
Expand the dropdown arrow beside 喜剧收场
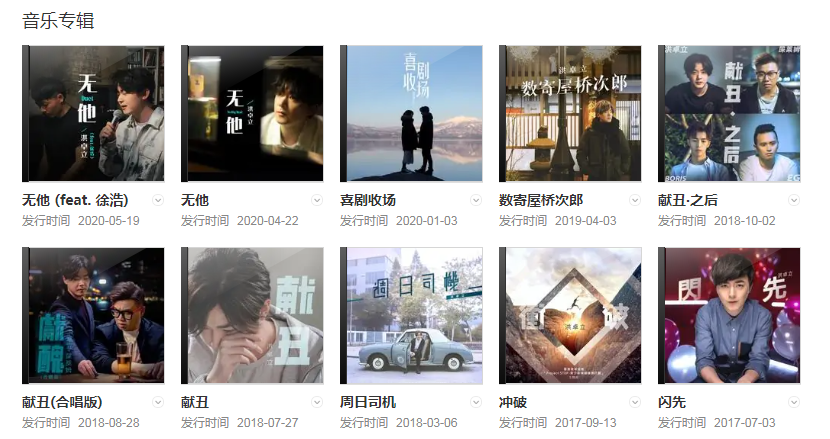click(x=476, y=200)
